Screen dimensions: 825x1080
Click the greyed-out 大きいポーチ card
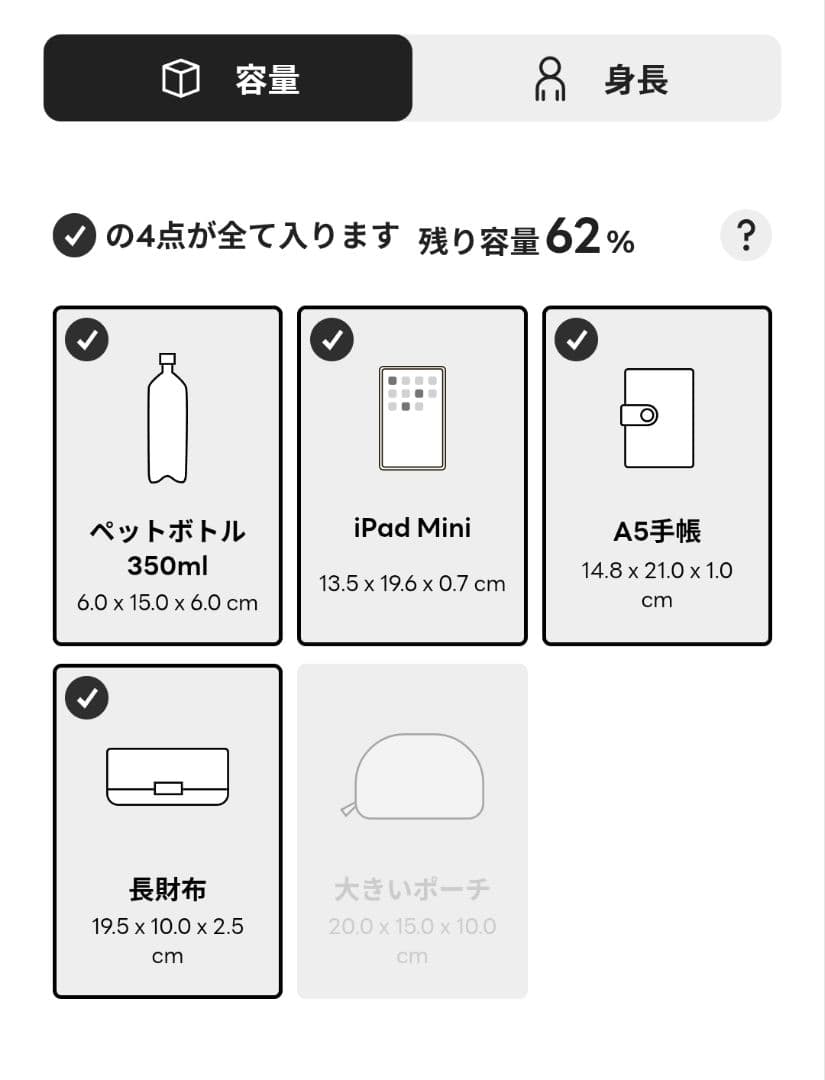[412, 830]
